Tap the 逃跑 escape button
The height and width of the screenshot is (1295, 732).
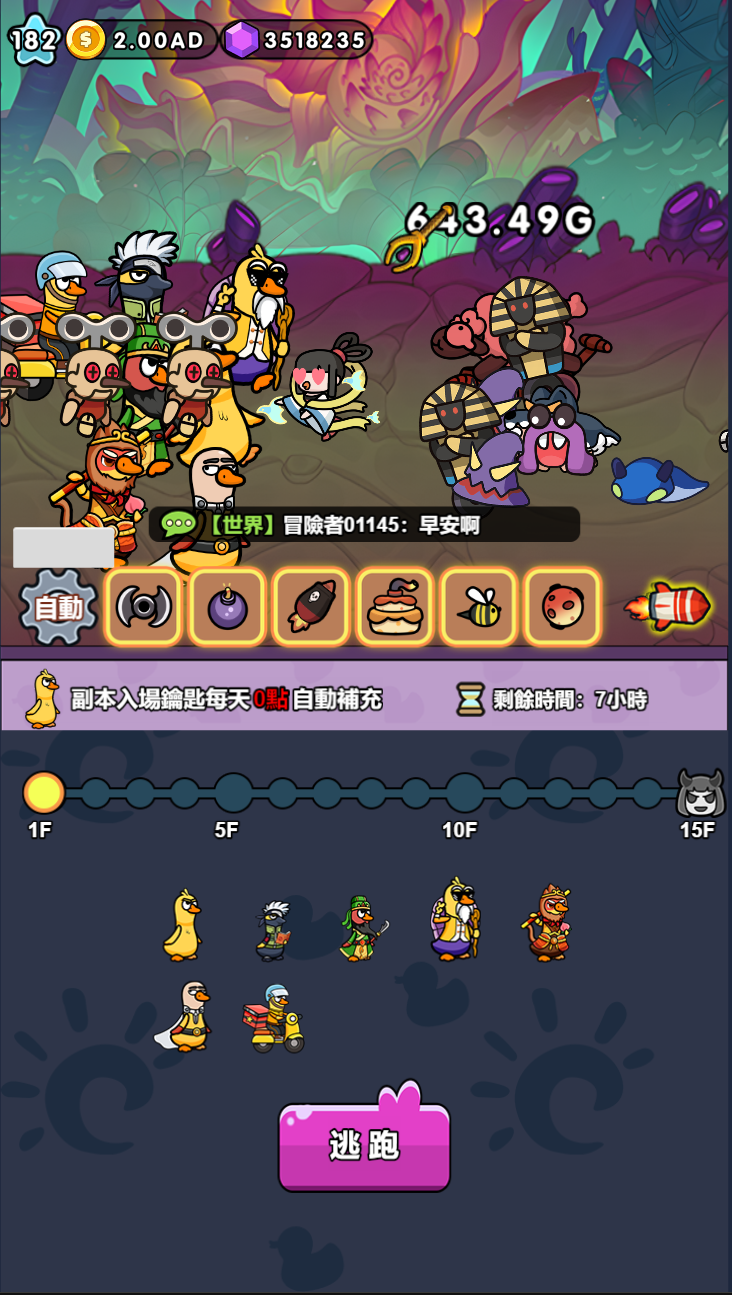point(364,1146)
